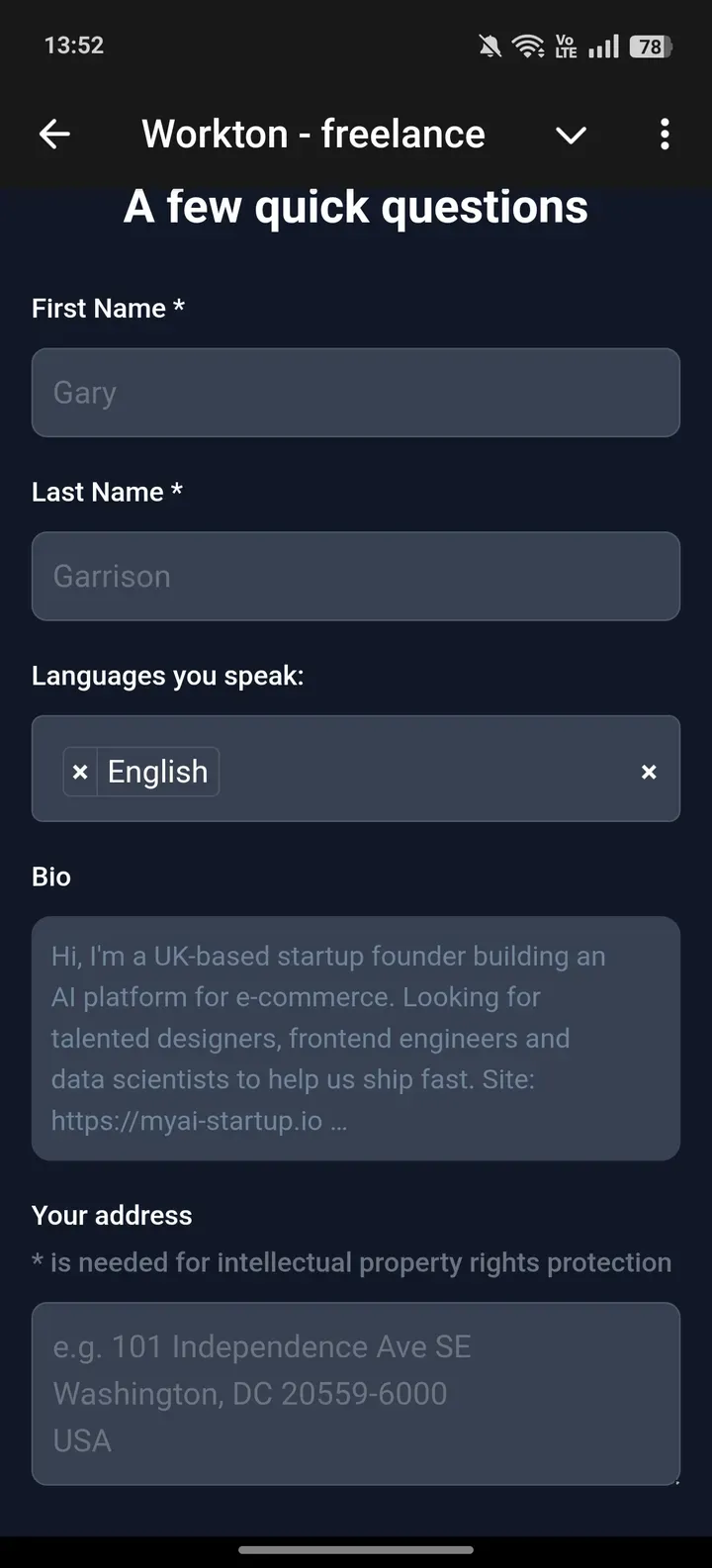
Task: Focus the Last Name input field
Action: (356, 577)
